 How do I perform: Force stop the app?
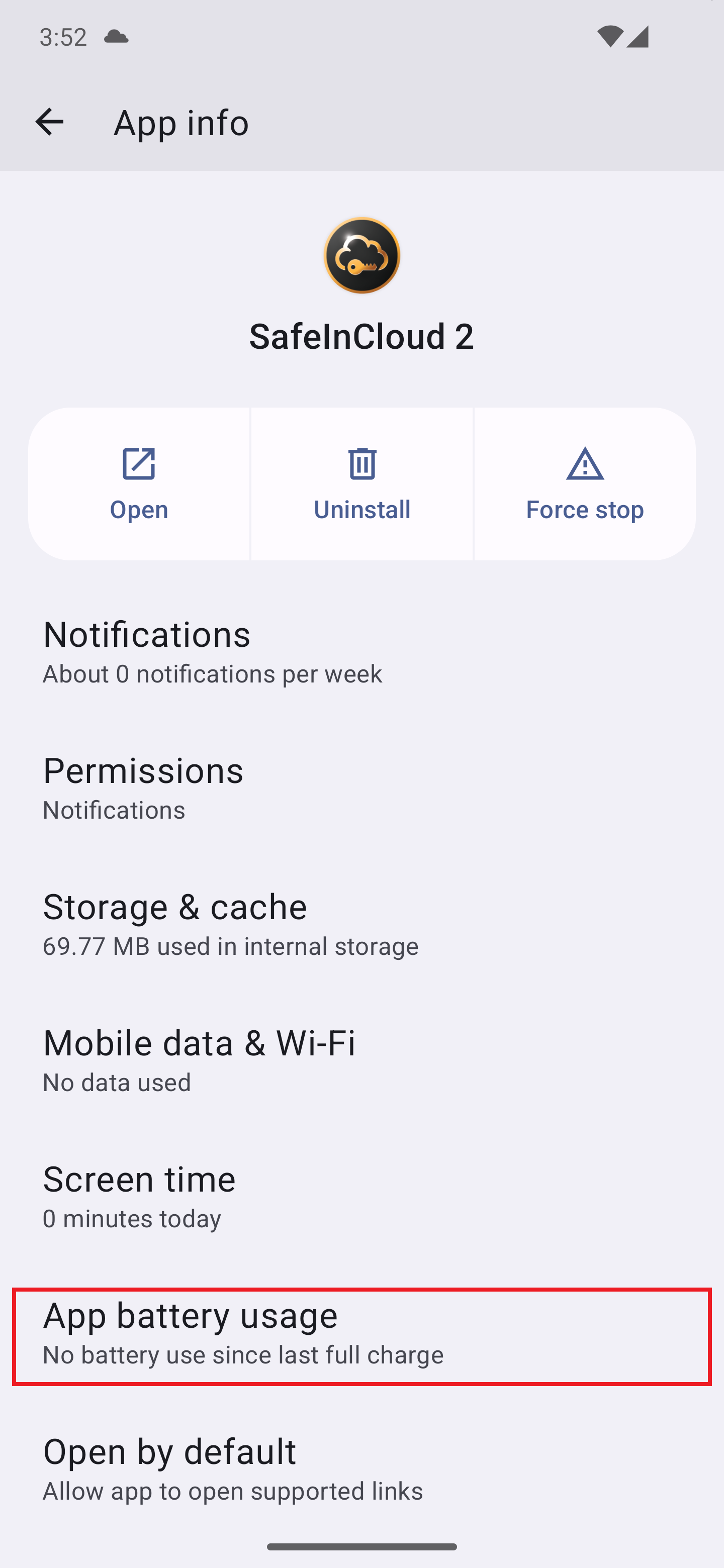(x=585, y=484)
